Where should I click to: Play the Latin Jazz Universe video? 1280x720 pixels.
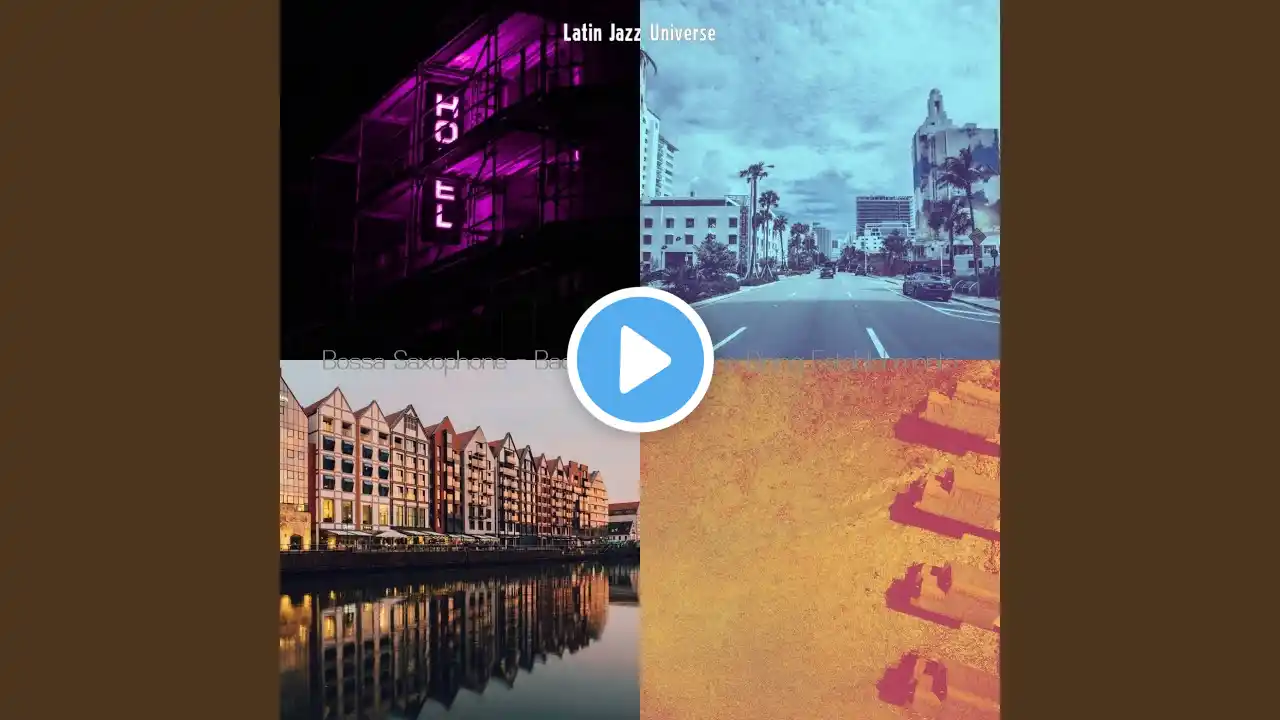tap(640, 360)
